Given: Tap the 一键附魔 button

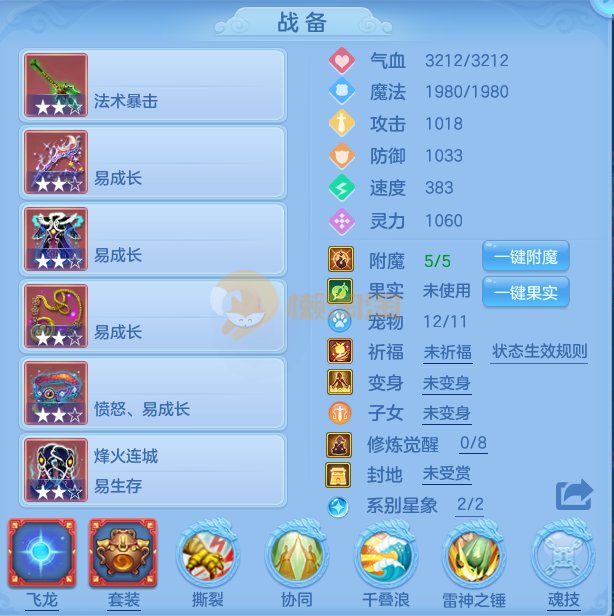Looking at the screenshot, I should click(x=526, y=257).
